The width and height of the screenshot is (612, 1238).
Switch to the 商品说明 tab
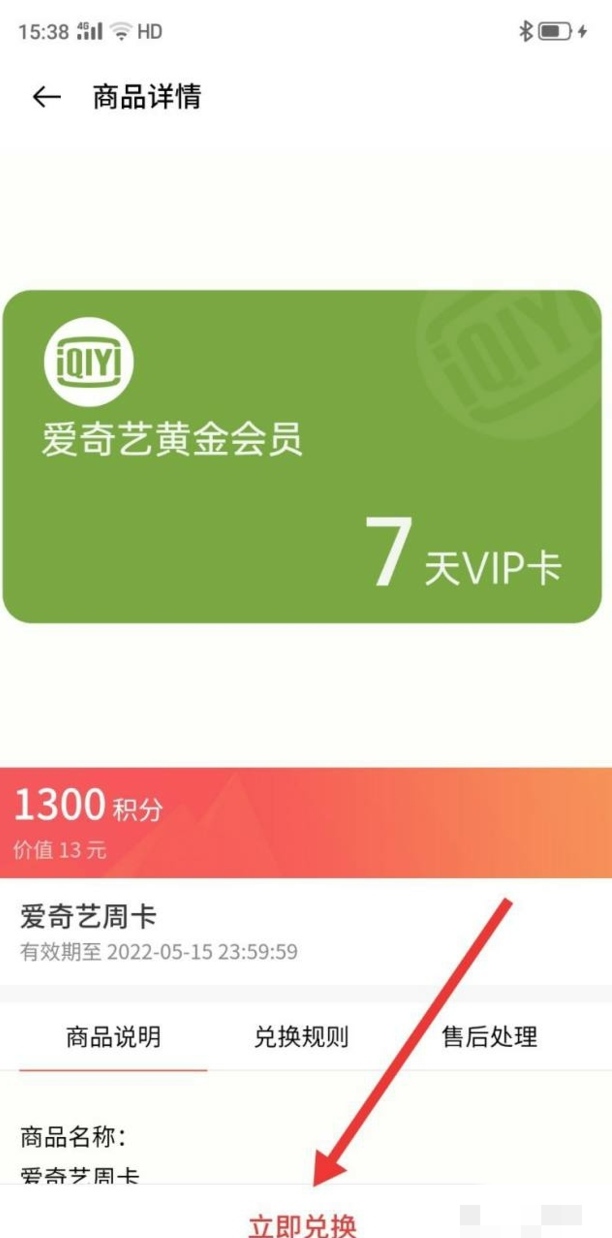pyautogui.click(x=113, y=1037)
